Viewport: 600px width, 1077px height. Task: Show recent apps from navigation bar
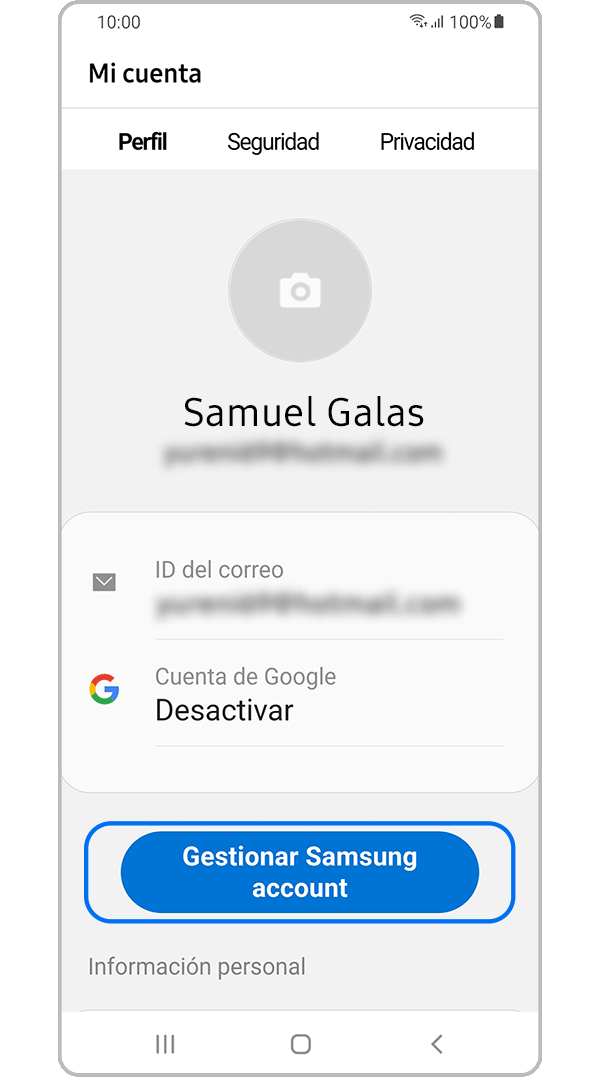166,1044
